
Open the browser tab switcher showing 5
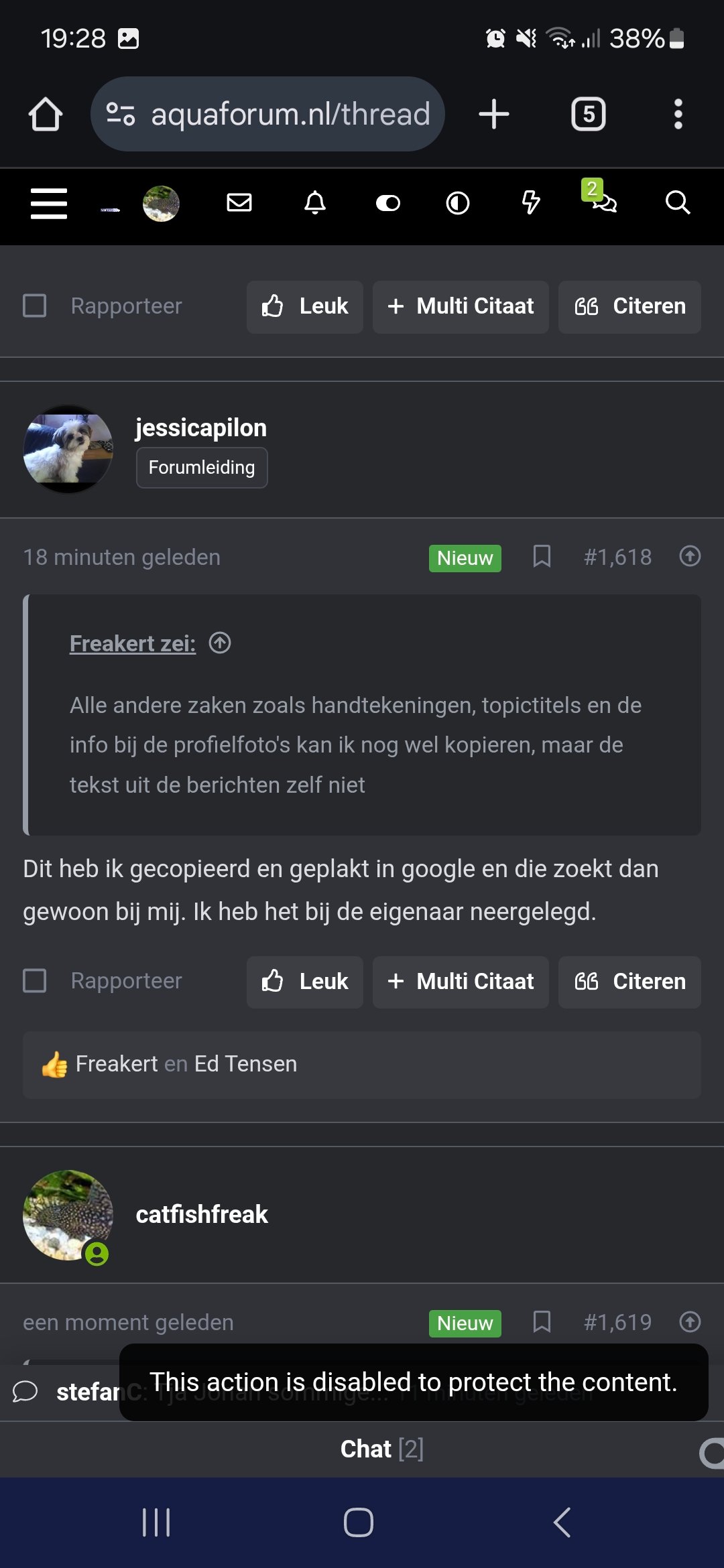coord(588,114)
